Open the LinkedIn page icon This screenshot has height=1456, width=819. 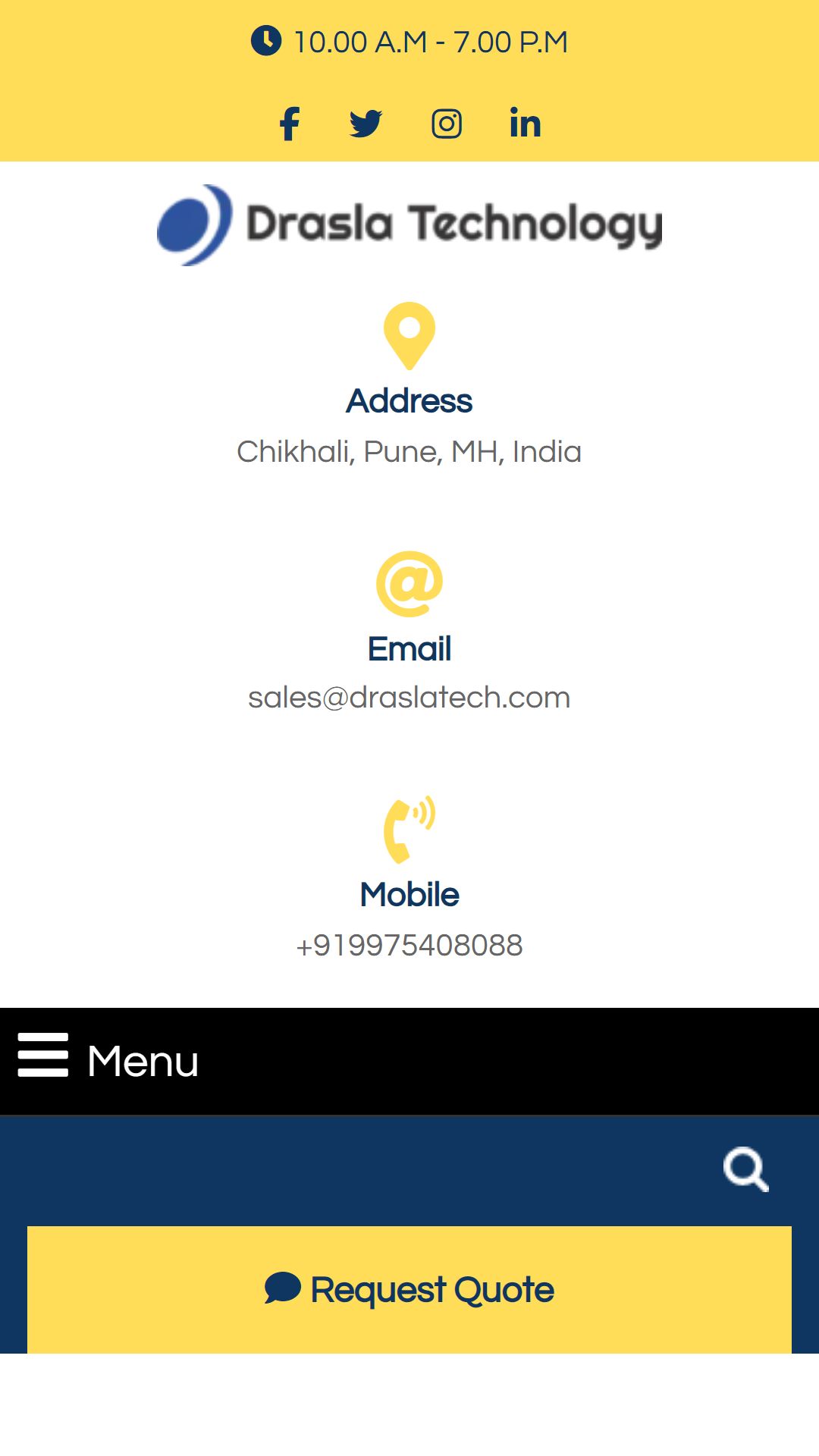point(526,123)
